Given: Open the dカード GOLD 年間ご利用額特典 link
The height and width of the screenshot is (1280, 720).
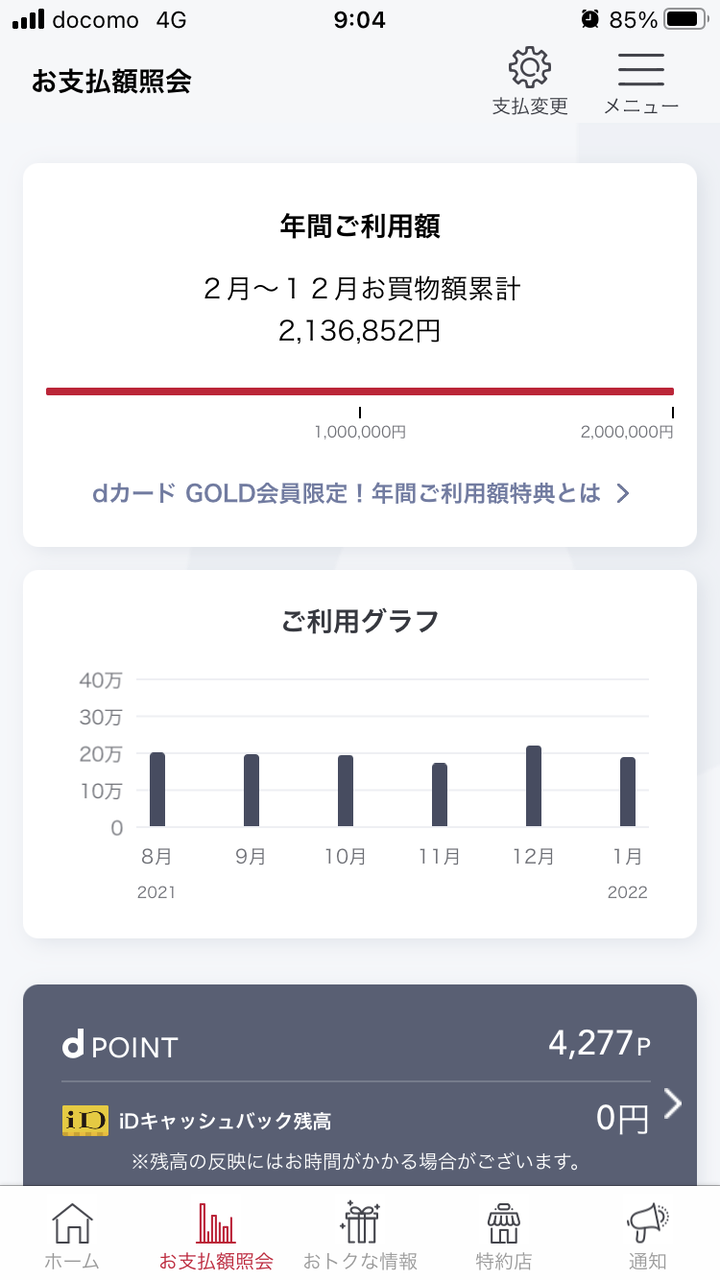Looking at the screenshot, I should [360, 493].
